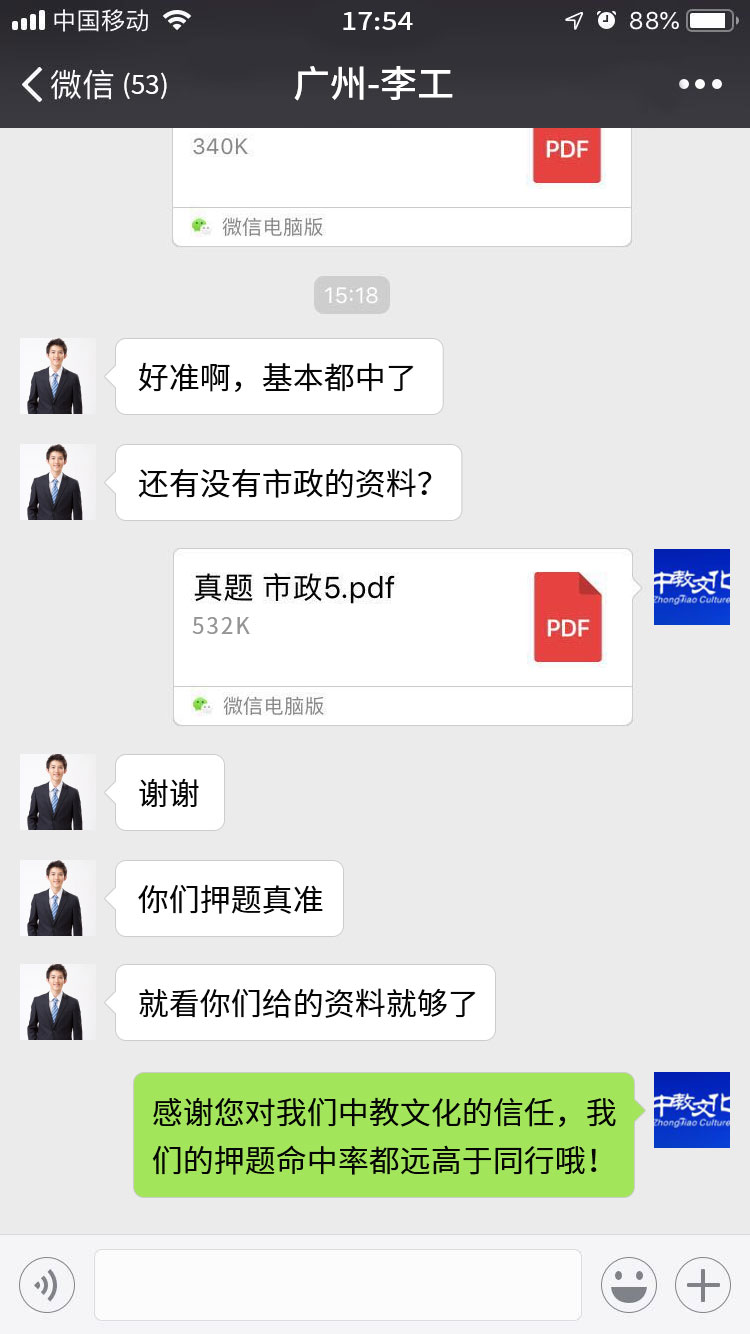Open the plus attachments menu
This screenshot has width=750, height=1334.
click(x=703, y=1285)
